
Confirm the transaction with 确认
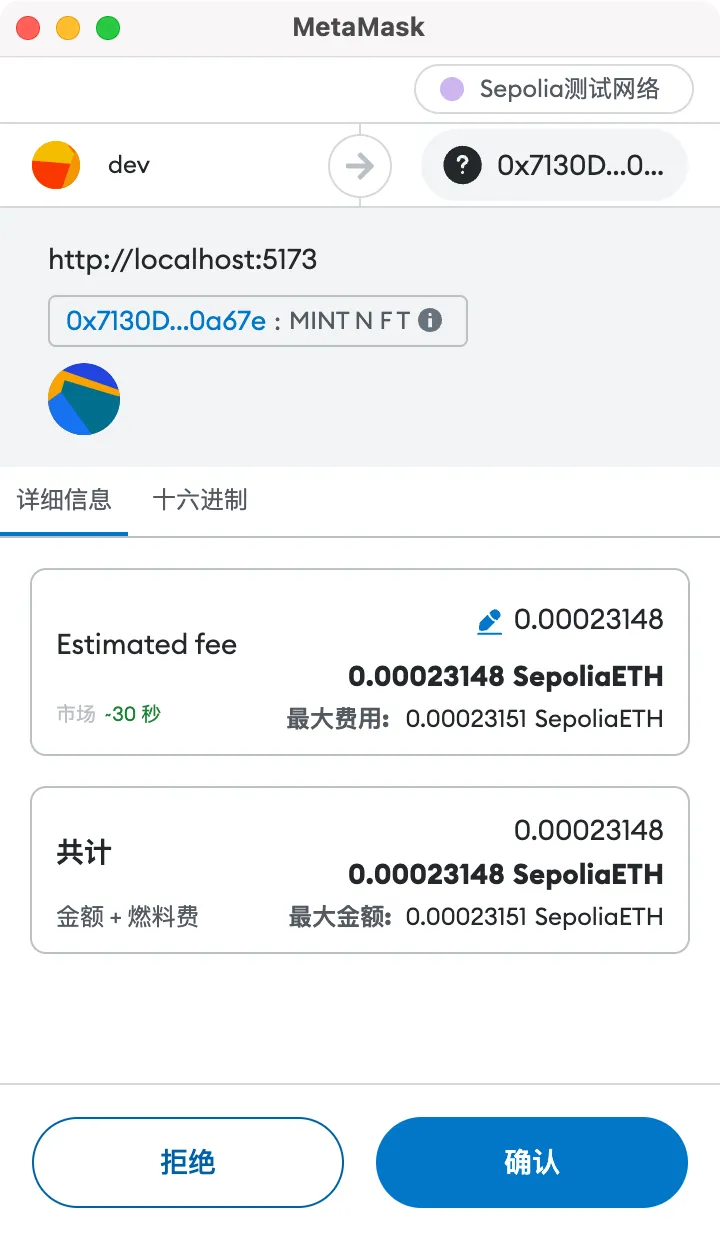(x=531, y=1162)
